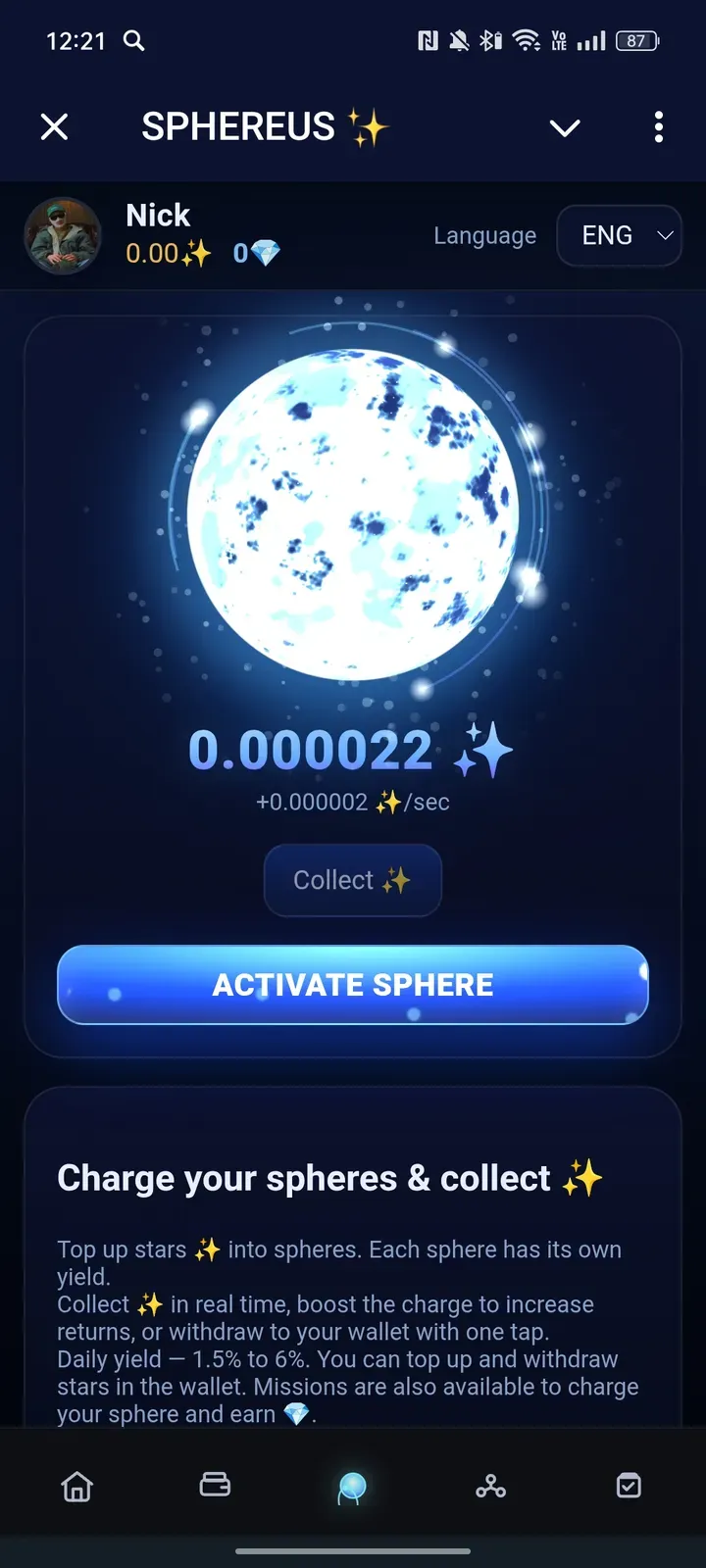Select the sphere tab in bottom navigation

coord(352,1488)
